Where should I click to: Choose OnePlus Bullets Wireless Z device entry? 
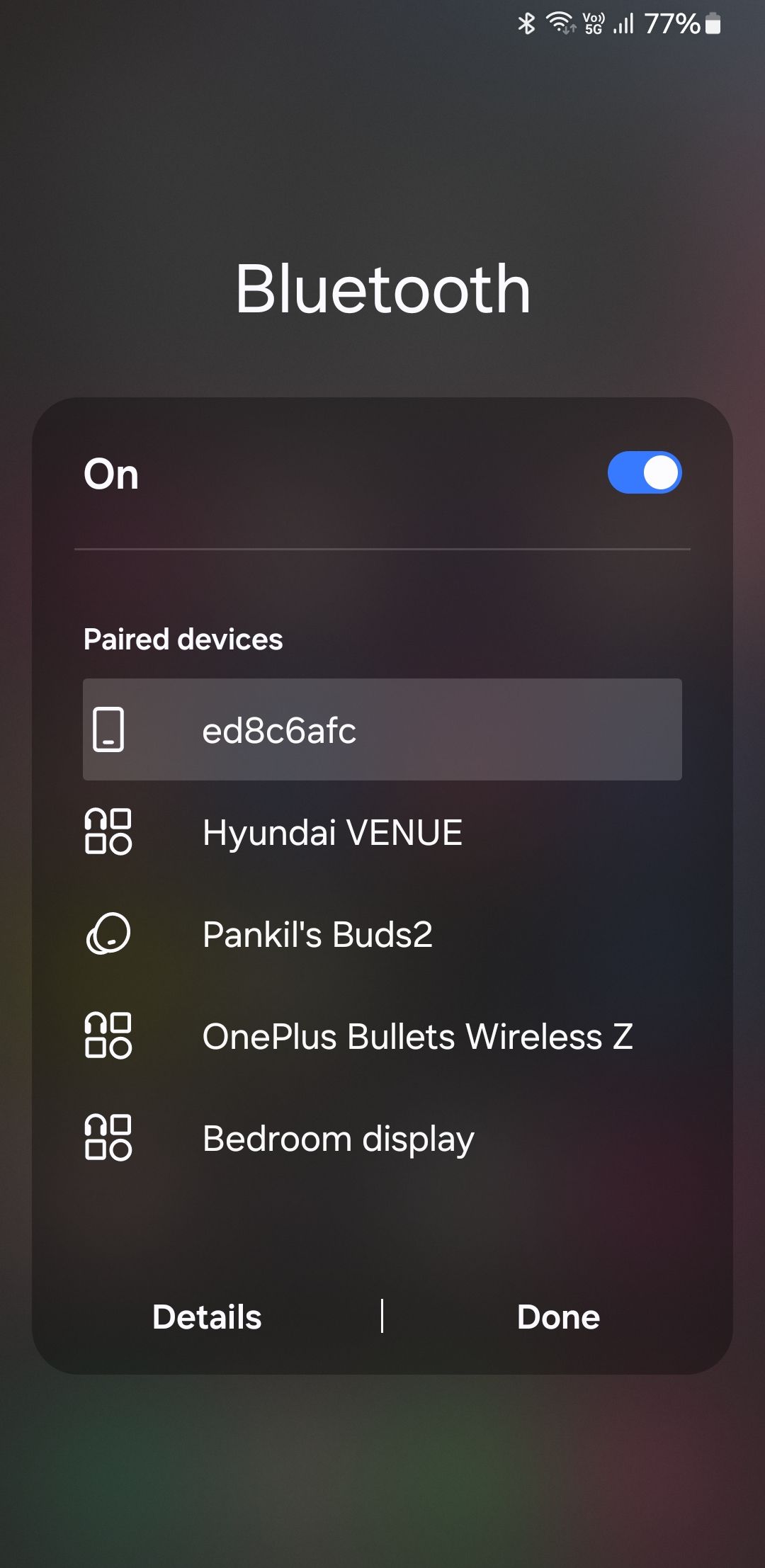click(x=419, y=1036)
